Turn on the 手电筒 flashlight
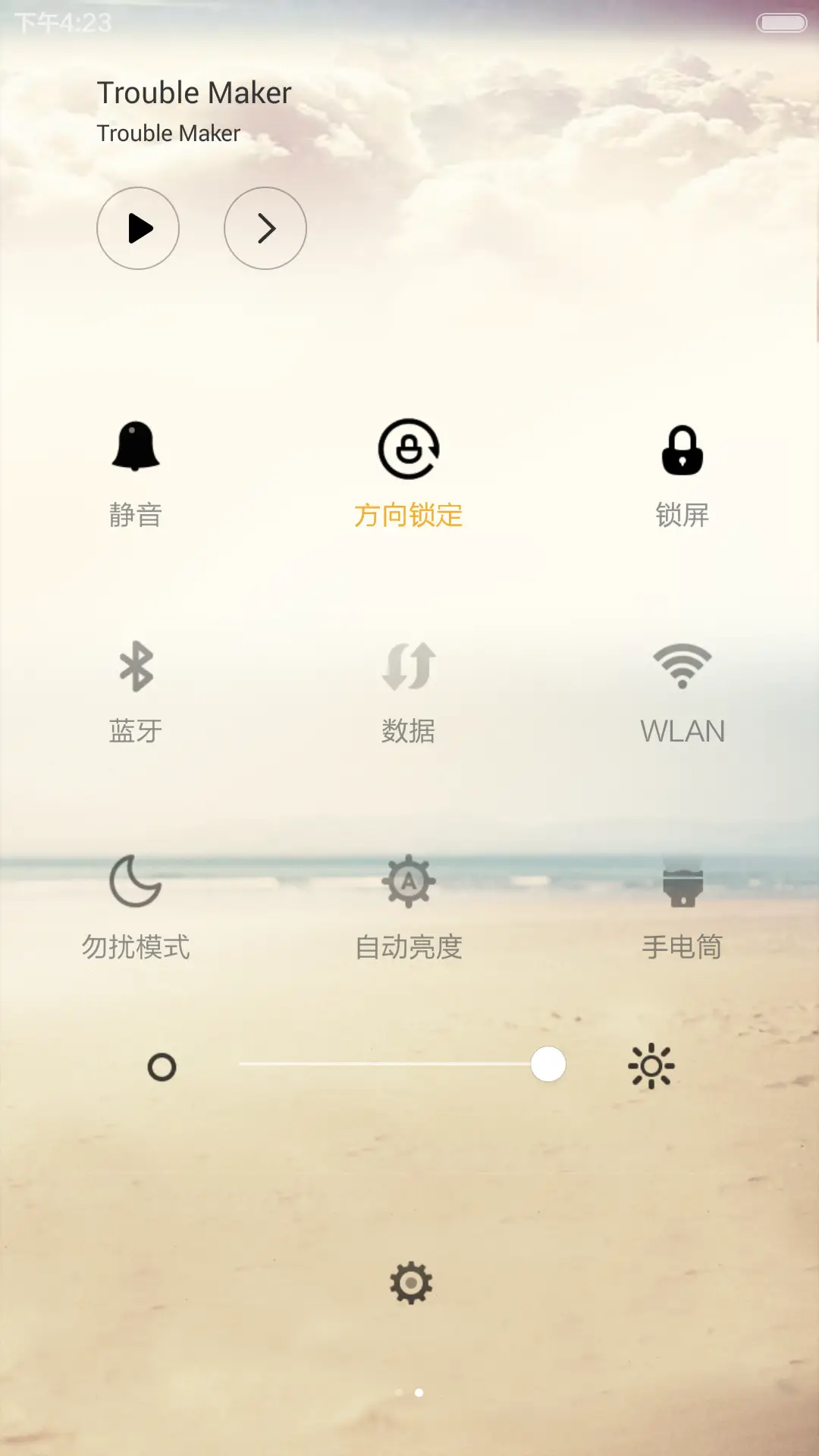 [681, 902]
